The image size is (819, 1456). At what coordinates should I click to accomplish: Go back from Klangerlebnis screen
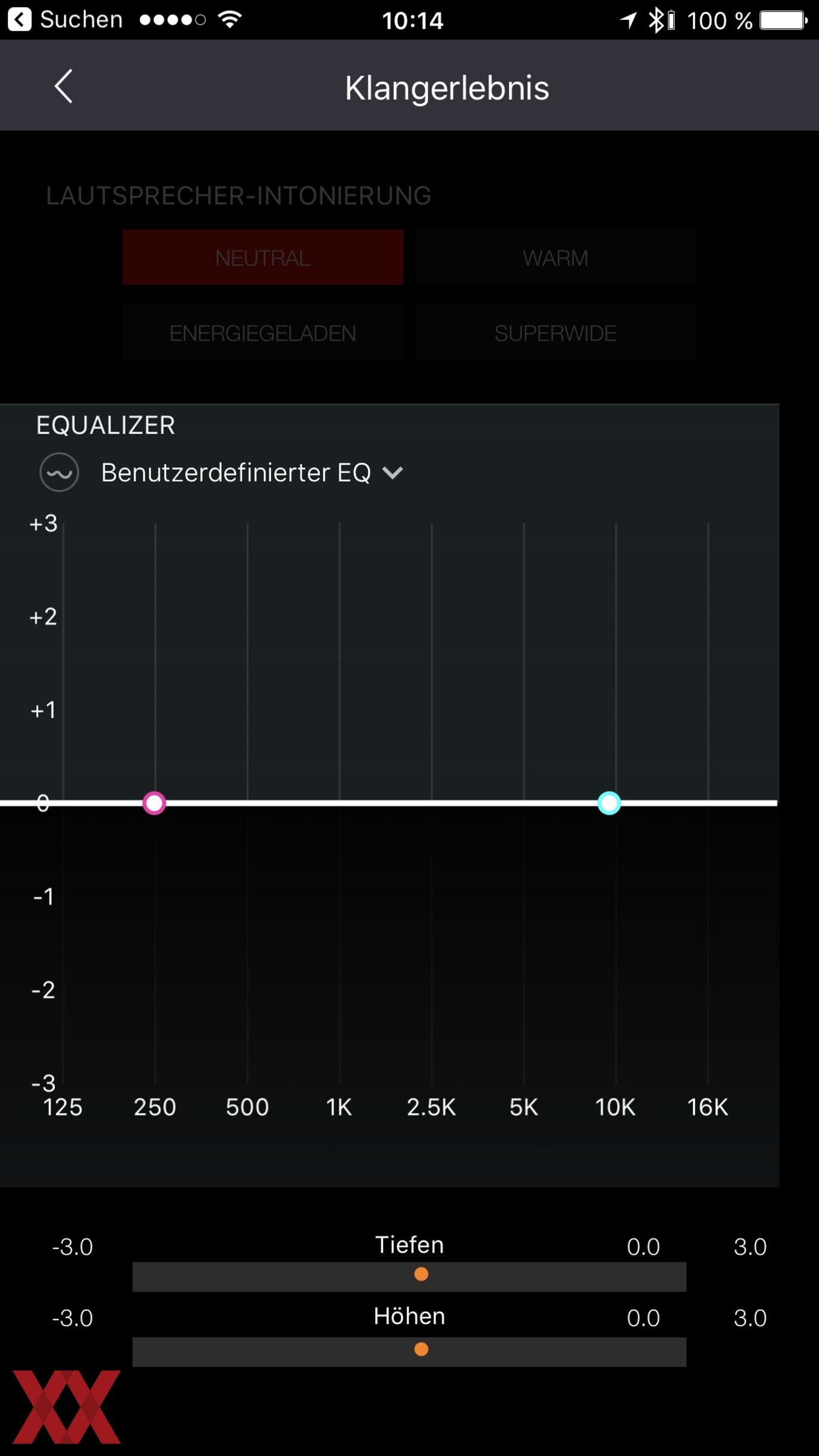coord(63,86)
